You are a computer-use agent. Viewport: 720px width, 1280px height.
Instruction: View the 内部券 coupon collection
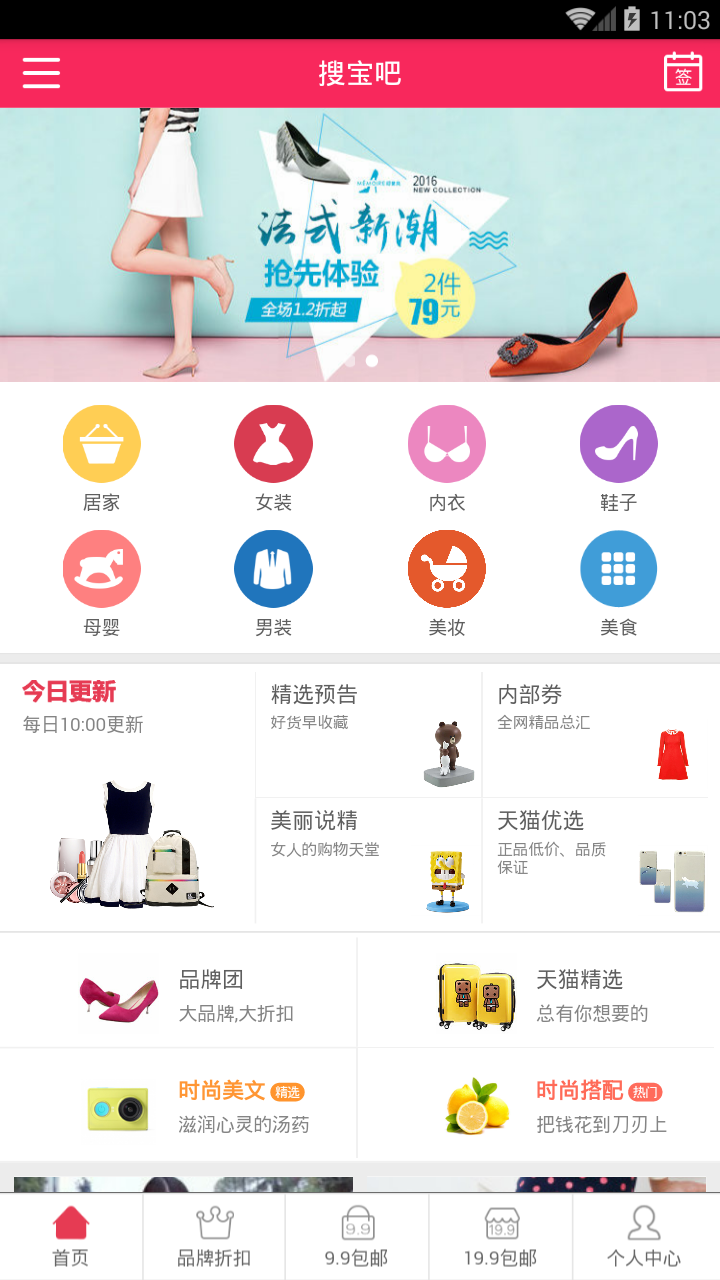[595, 733]
